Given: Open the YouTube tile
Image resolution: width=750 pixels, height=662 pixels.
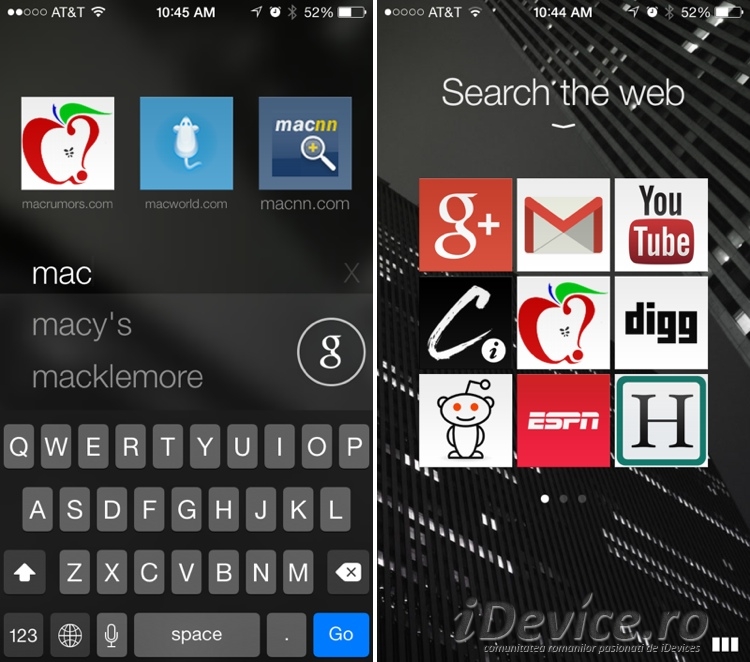Looking at the screenshot, I should click(x=661, y=225).
